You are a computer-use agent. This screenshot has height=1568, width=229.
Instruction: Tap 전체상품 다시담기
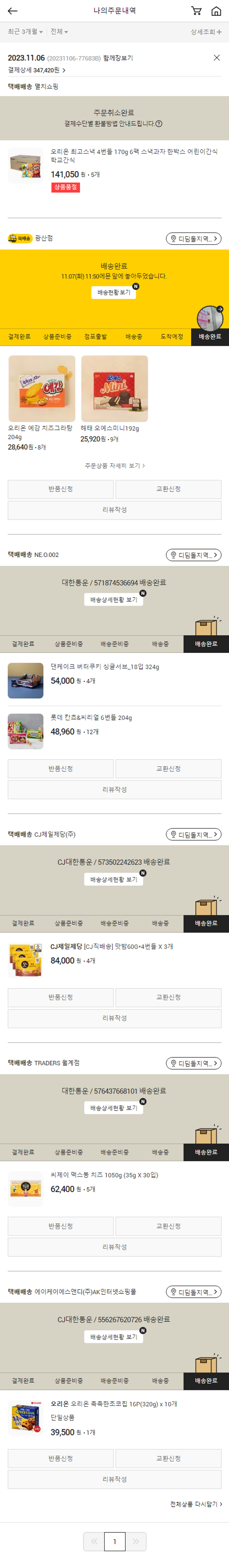(195, 1504)
